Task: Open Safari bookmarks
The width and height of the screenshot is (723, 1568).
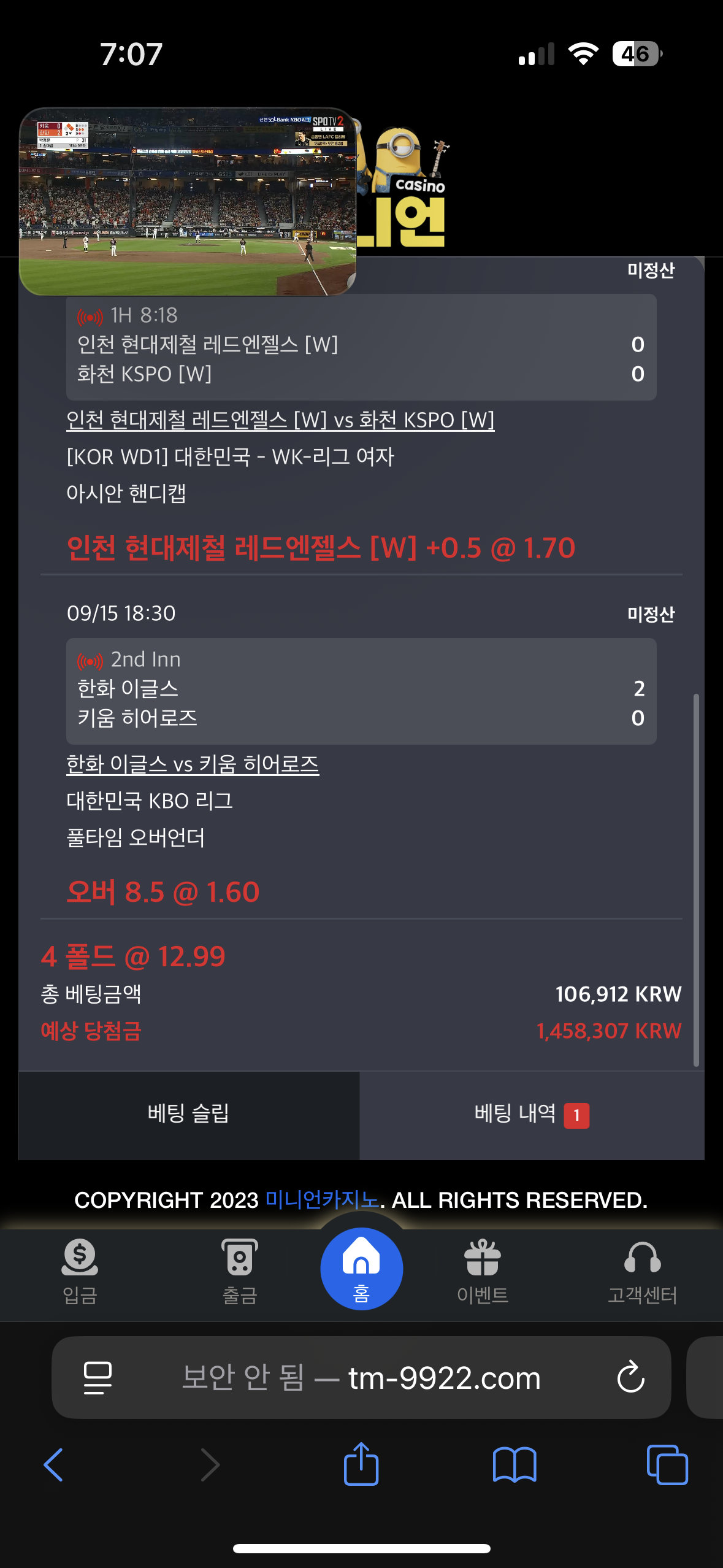Action: click(x=514, y=1465)
